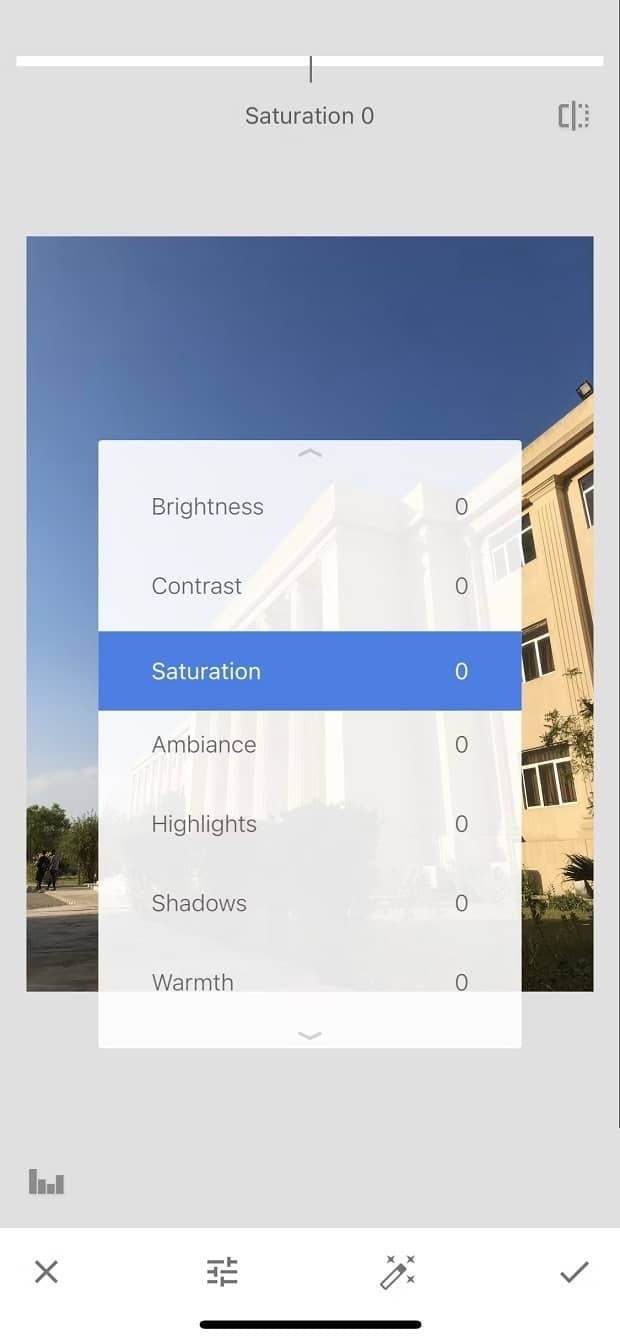The height and width of the screenshot is (1342, 620).
Task: Select Highlights in the list
Action: [x=309, y=824]
